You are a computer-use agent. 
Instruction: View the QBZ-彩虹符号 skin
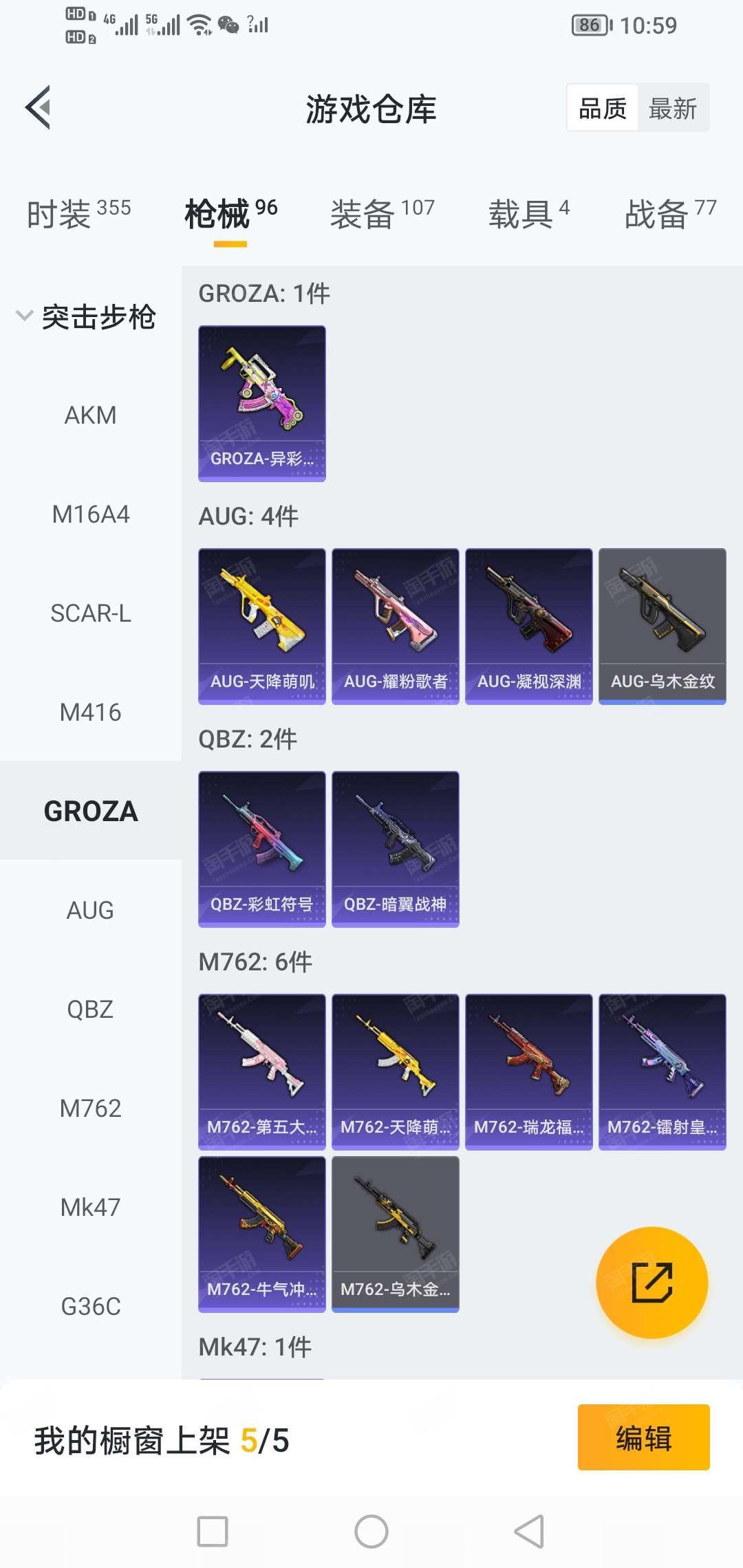[261, 849]
